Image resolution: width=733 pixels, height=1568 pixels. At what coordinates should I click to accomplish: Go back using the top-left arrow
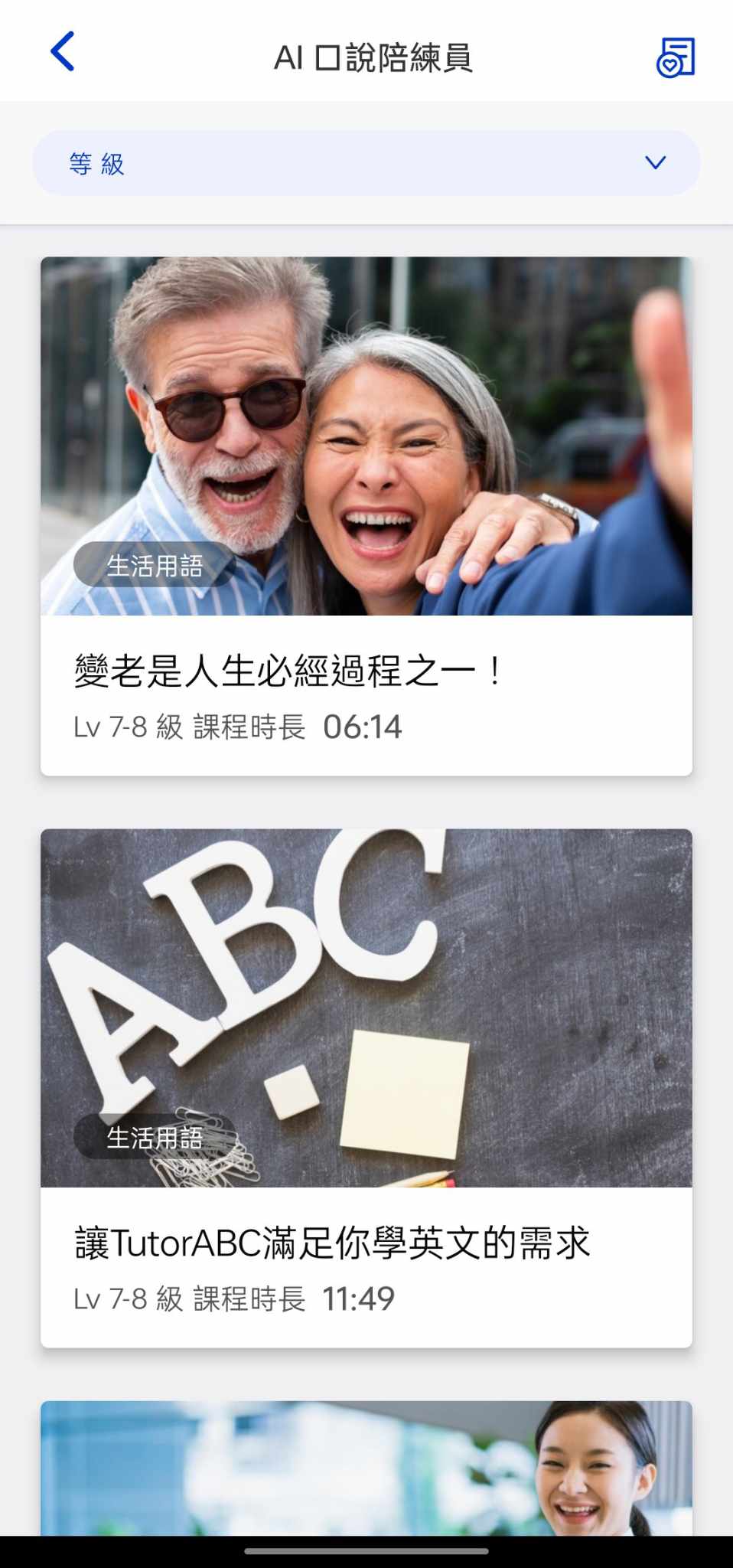point(62,51)
